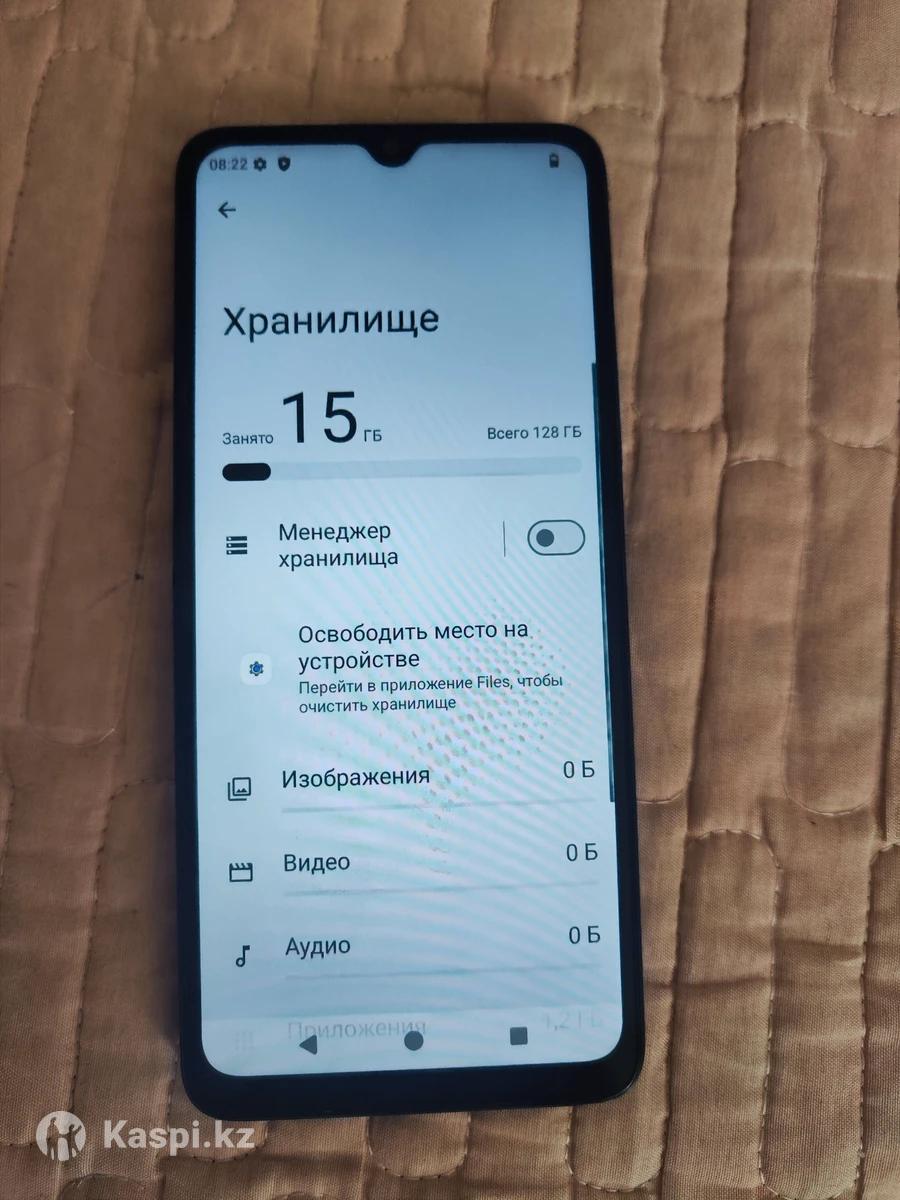Image resolution: width=900 pixels, height=1200 pixels.
Task: Go back using the top arrow
Action: (x=227, y=210)
